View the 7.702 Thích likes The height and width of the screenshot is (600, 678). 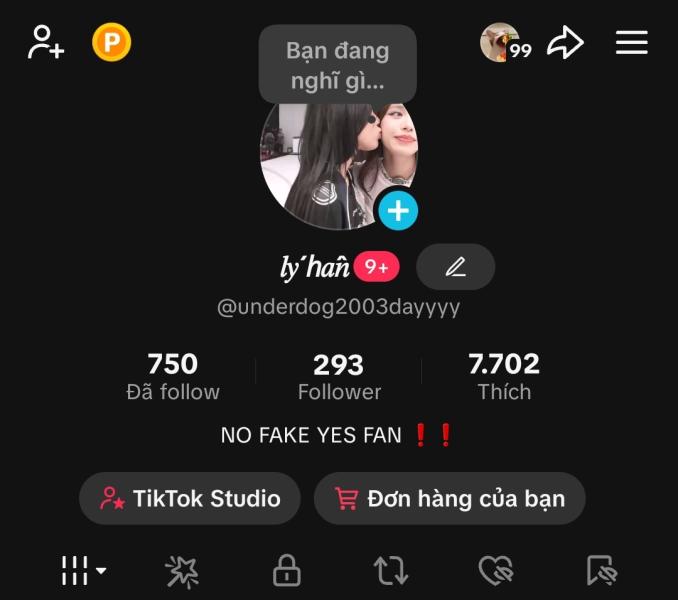[x=504, y=376]
